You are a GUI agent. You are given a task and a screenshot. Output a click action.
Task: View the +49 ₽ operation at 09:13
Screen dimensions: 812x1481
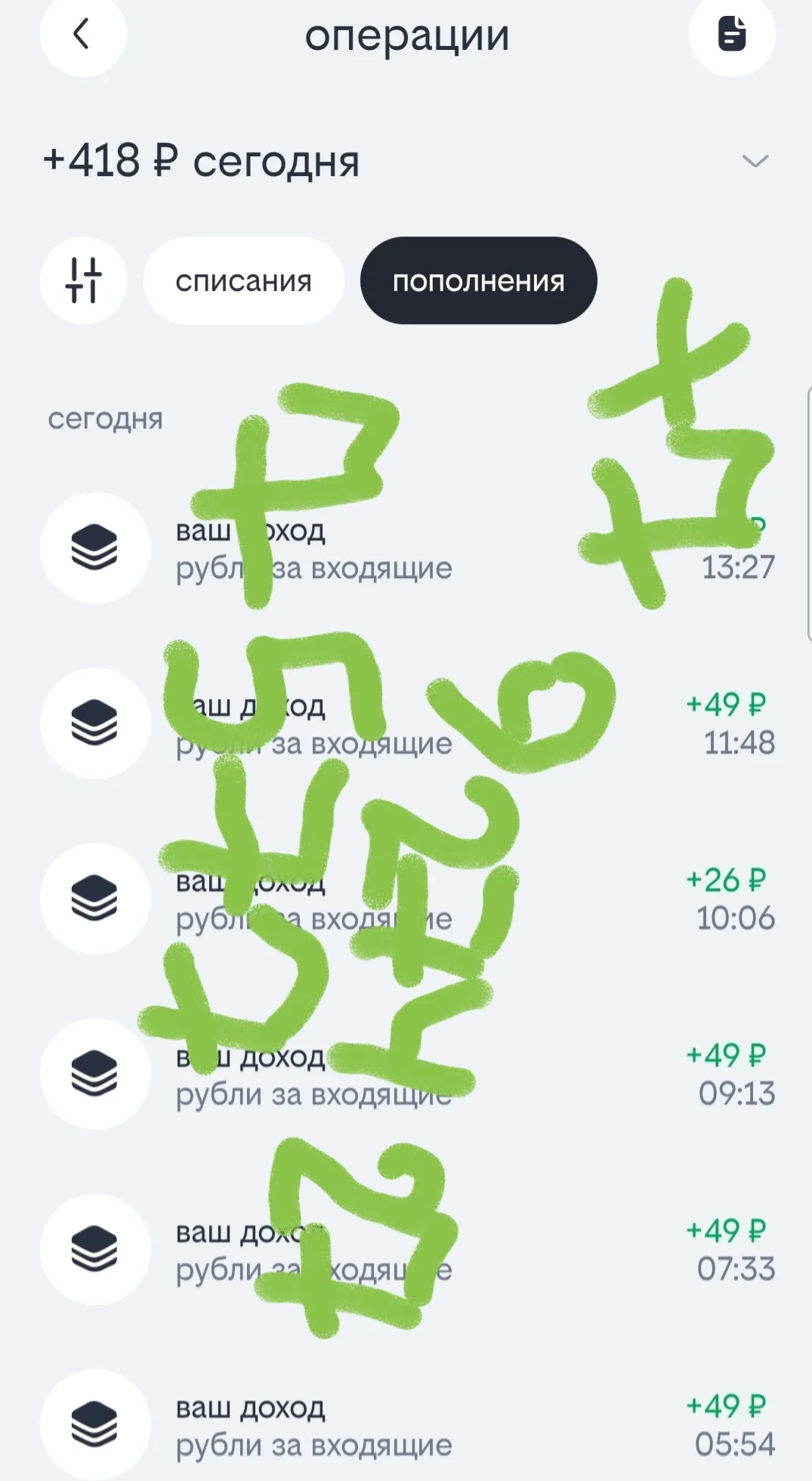[408, 1074]
